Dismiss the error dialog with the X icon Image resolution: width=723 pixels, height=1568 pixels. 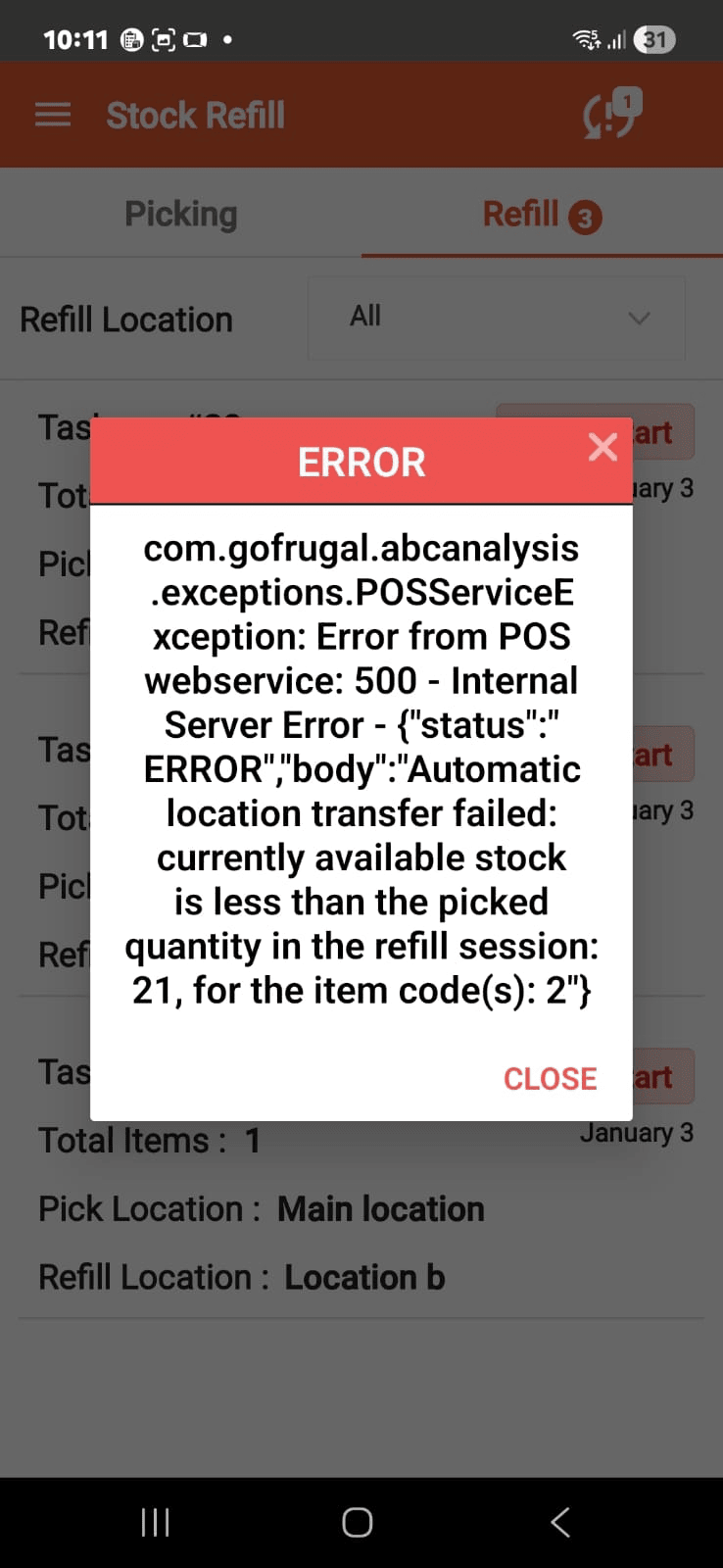pos(602,447)
